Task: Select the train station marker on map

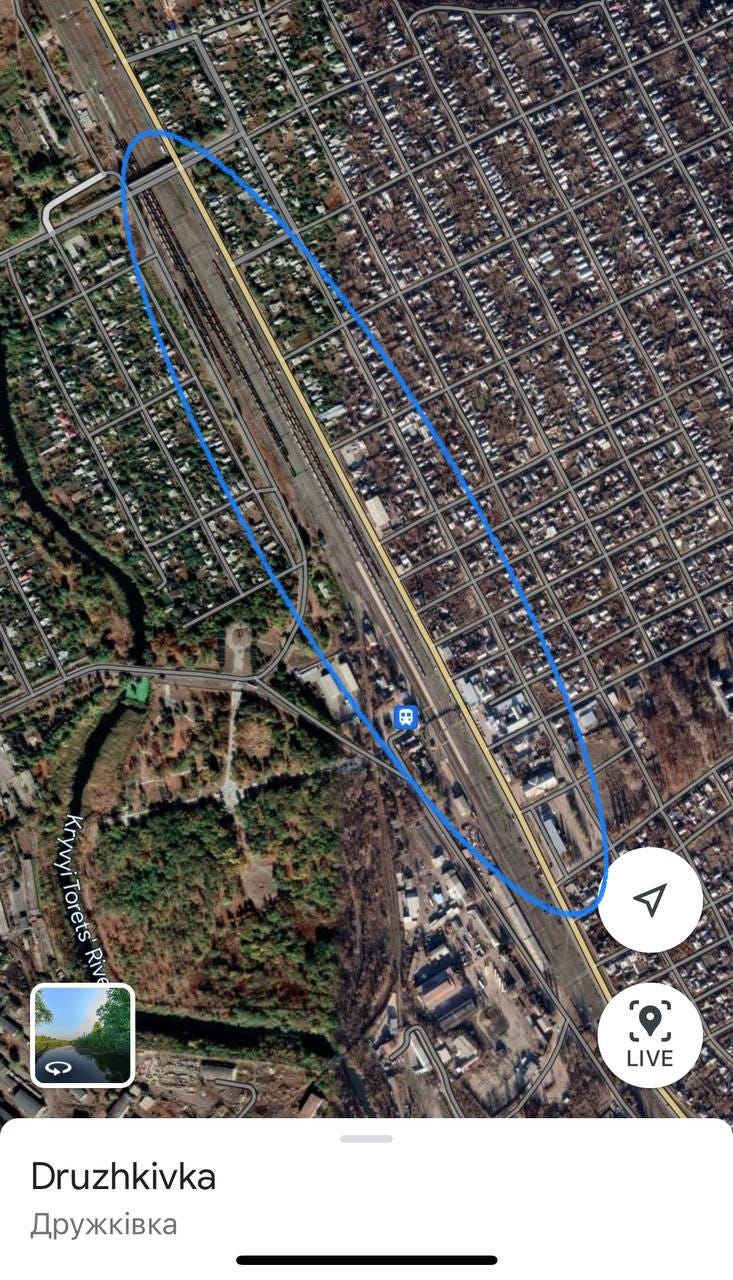Action: point(405,716)
